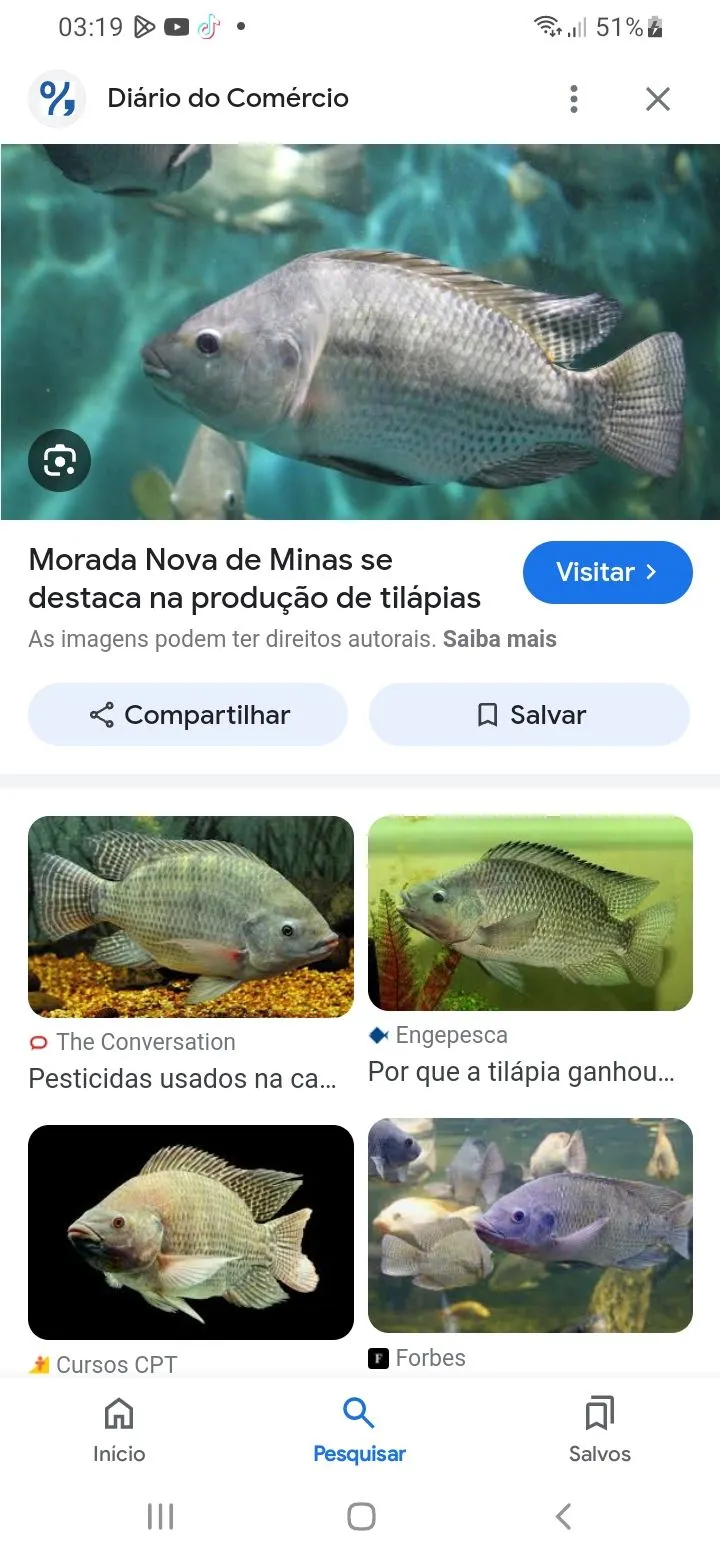Visit the Diário do Comércio page
Image resolution: width=720 pixels, height=1560 pixels.
(607, 572)
